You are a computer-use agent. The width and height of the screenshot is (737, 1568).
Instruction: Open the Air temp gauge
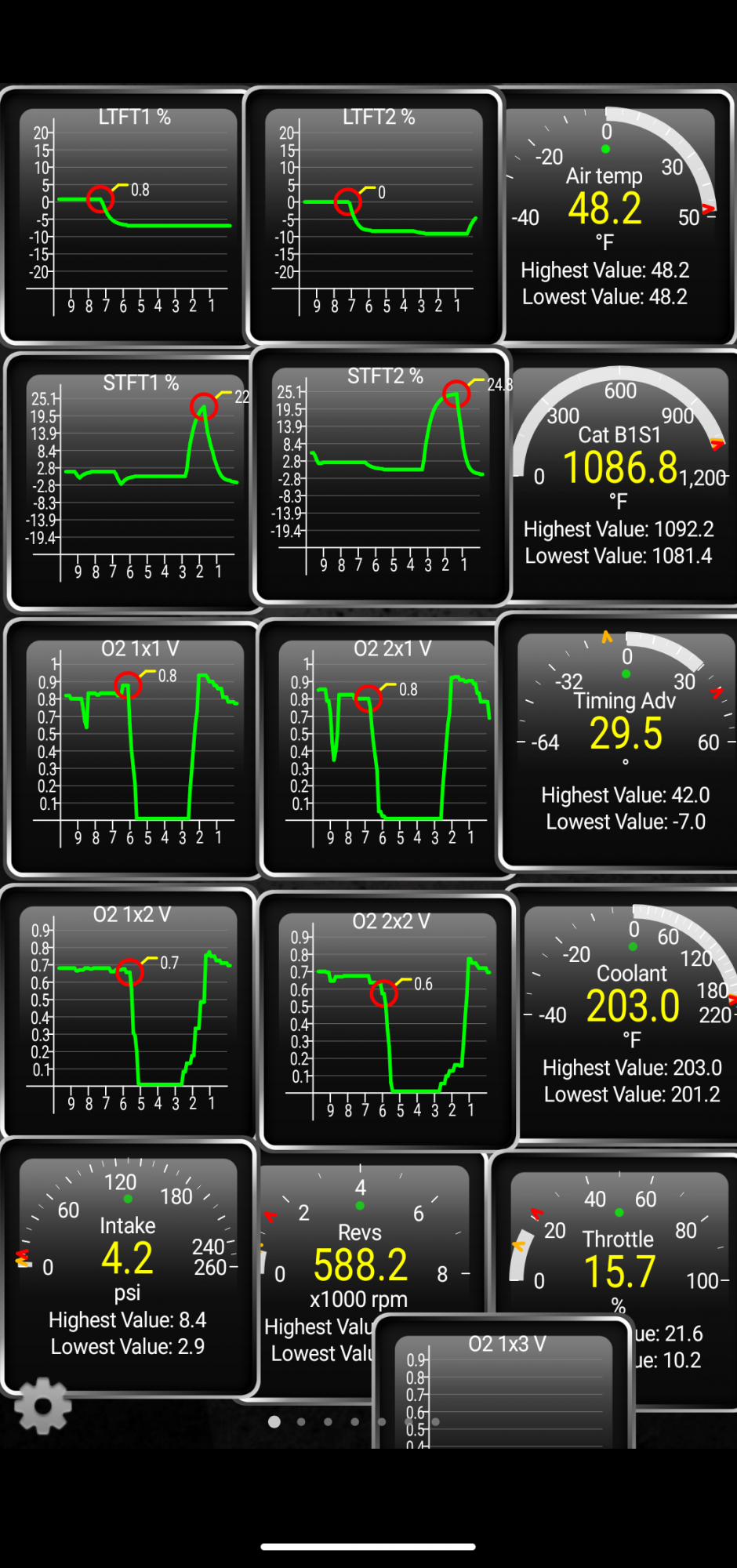618,214
